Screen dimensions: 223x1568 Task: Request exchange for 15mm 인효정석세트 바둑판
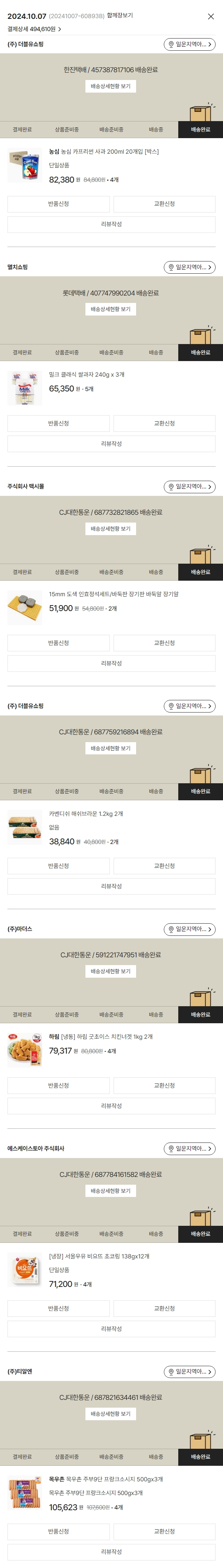pyautogui.click(x=164, y=643)
